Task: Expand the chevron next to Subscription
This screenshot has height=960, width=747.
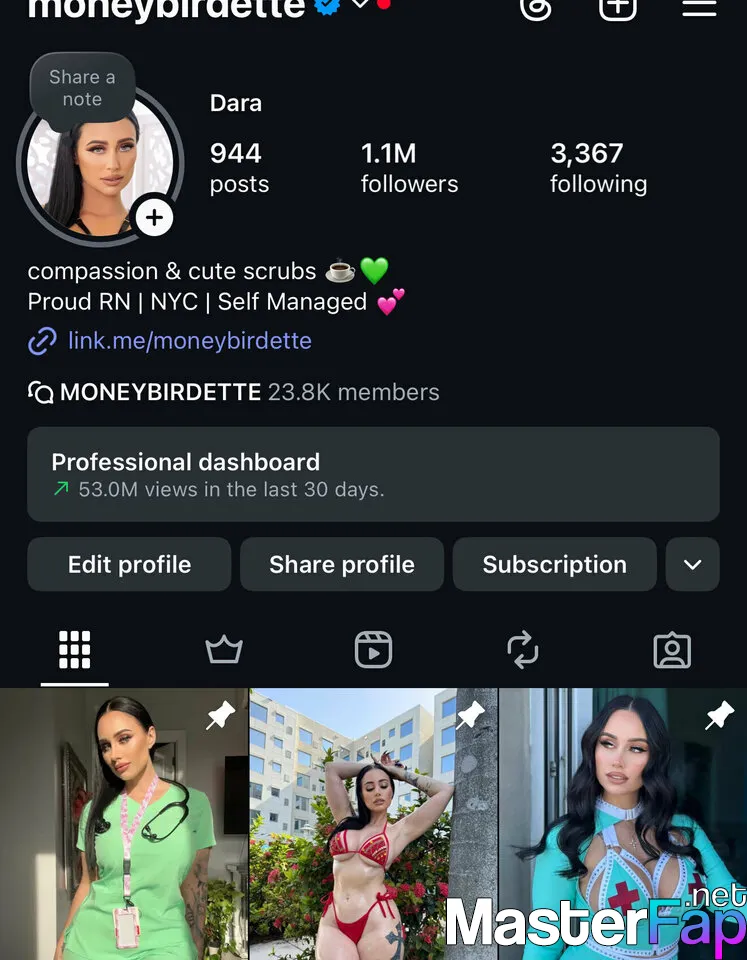Action: click(x=692, y=564)
